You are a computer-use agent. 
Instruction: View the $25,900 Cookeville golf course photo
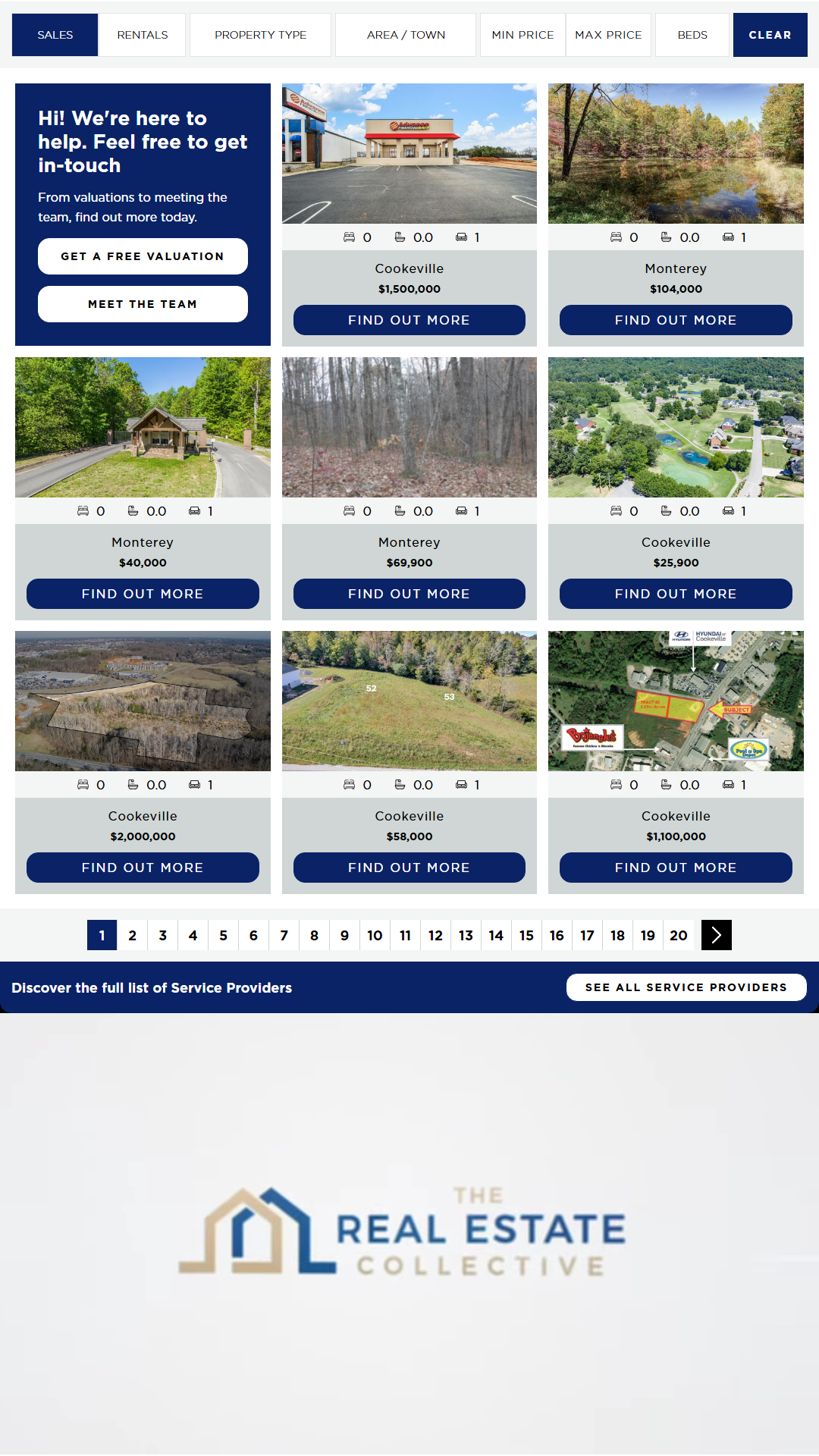tap(676, 427)
